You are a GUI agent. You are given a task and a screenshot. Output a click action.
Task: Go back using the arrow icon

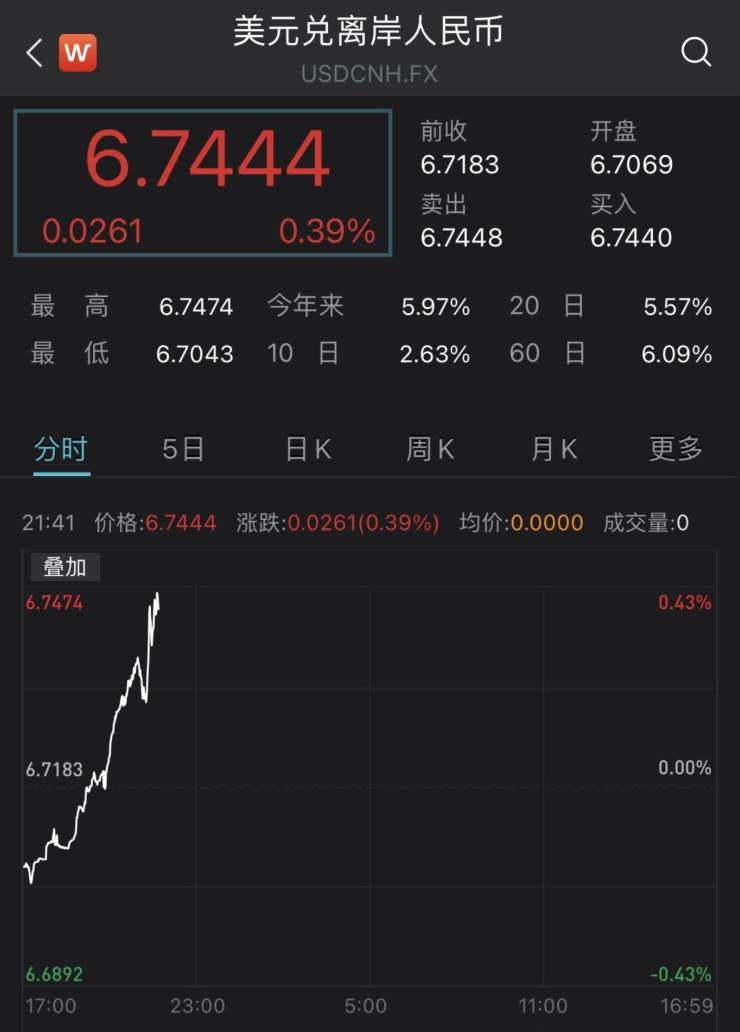[x=34, y=53]
